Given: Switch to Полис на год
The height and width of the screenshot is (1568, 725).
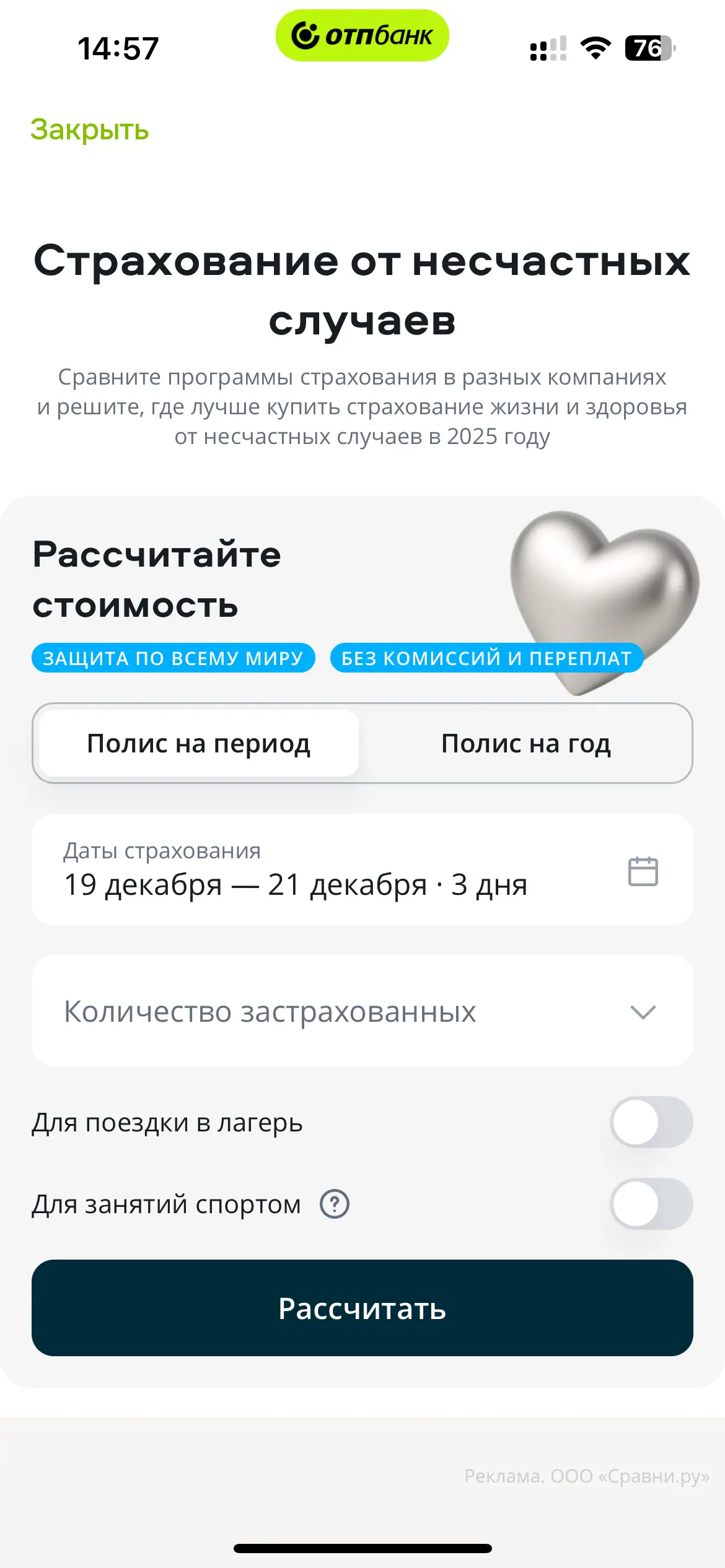Looking at the screenshot, I should tap(525, 743).
